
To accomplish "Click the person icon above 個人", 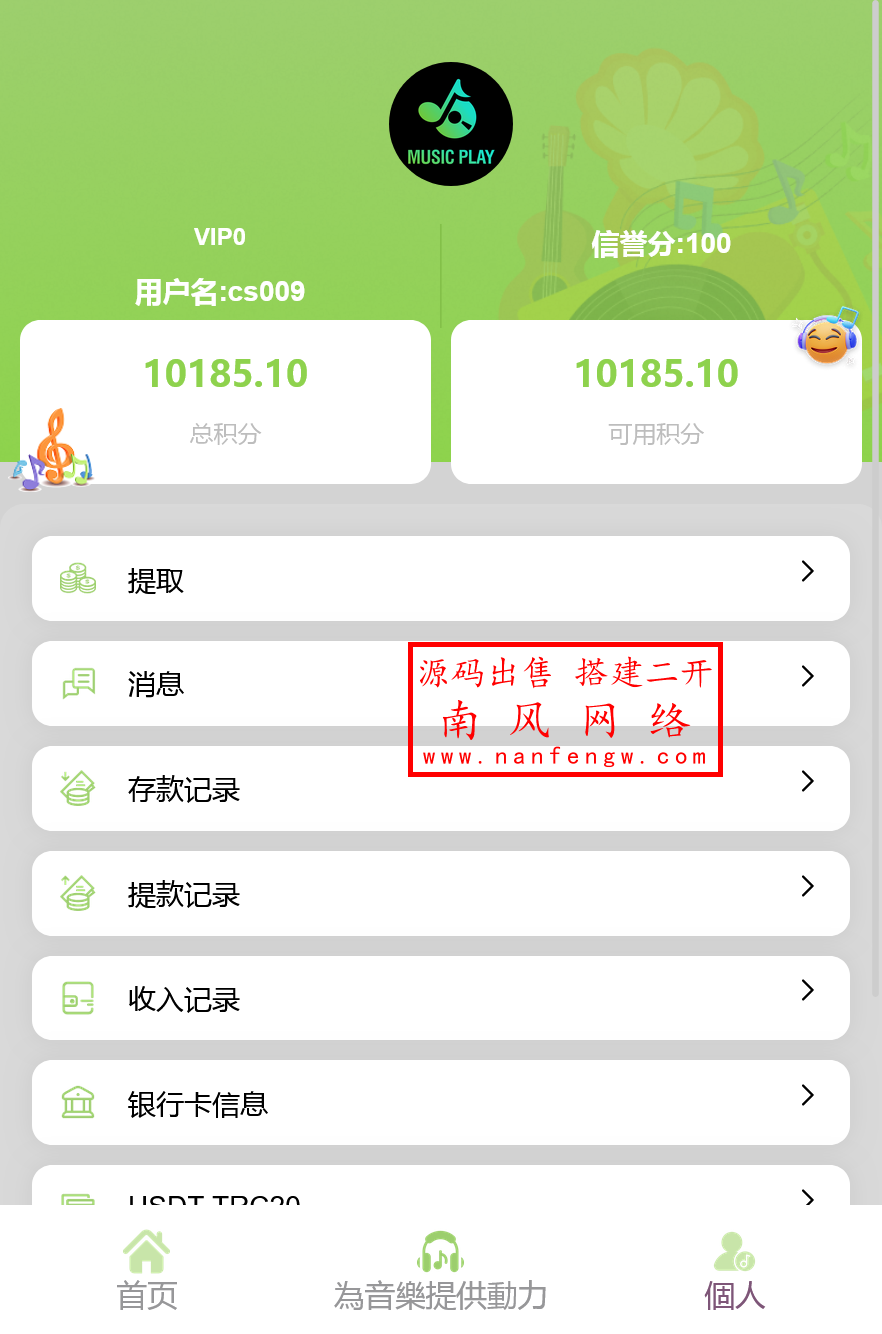I will pyautogui.click(x=733, y=1251).
